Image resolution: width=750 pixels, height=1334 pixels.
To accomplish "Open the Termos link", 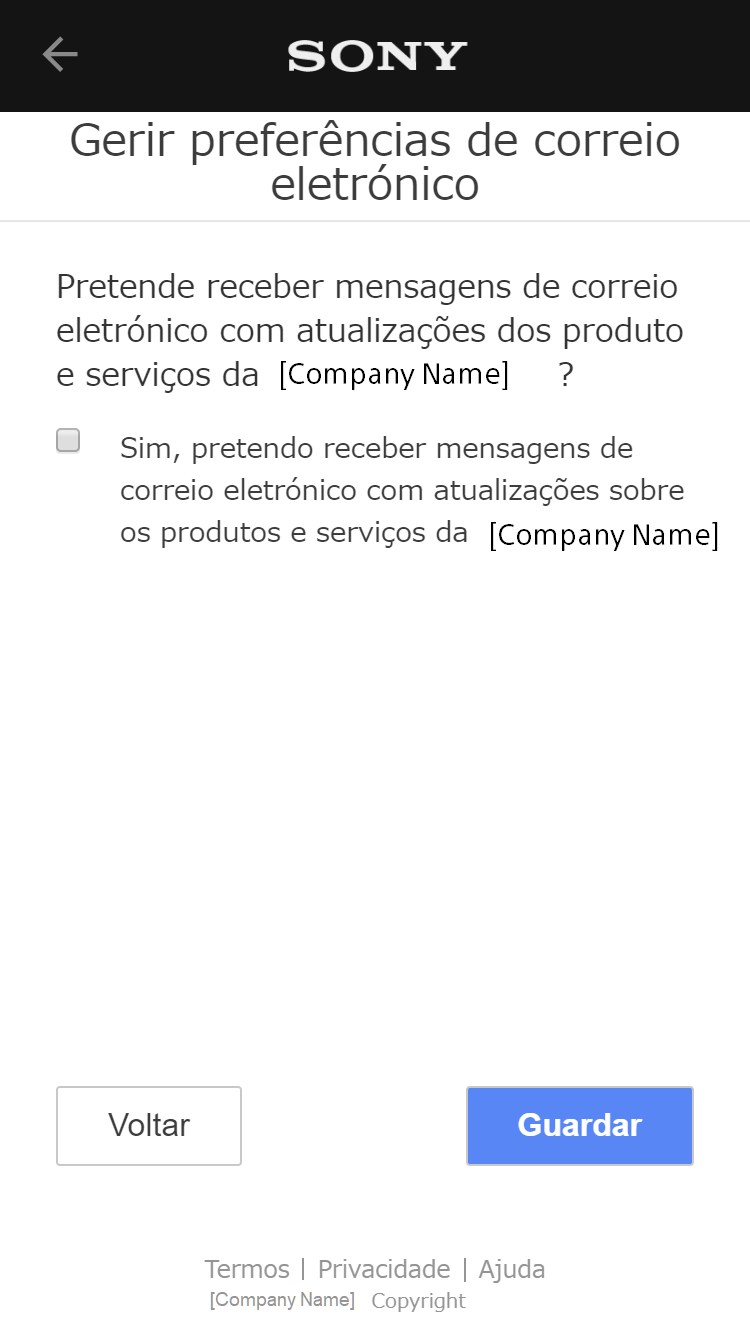I will [x=246, y=1268].
